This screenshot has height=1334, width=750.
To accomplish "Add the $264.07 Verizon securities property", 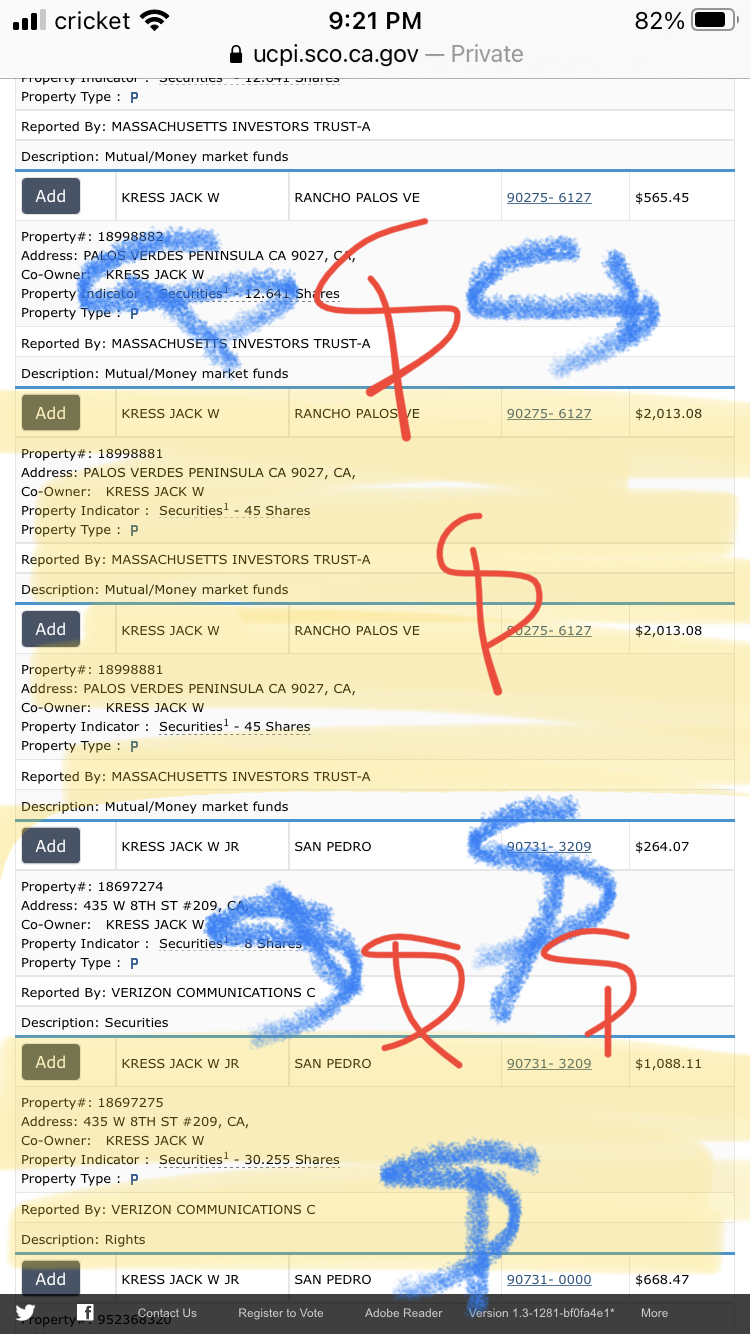I will point(51,846).
